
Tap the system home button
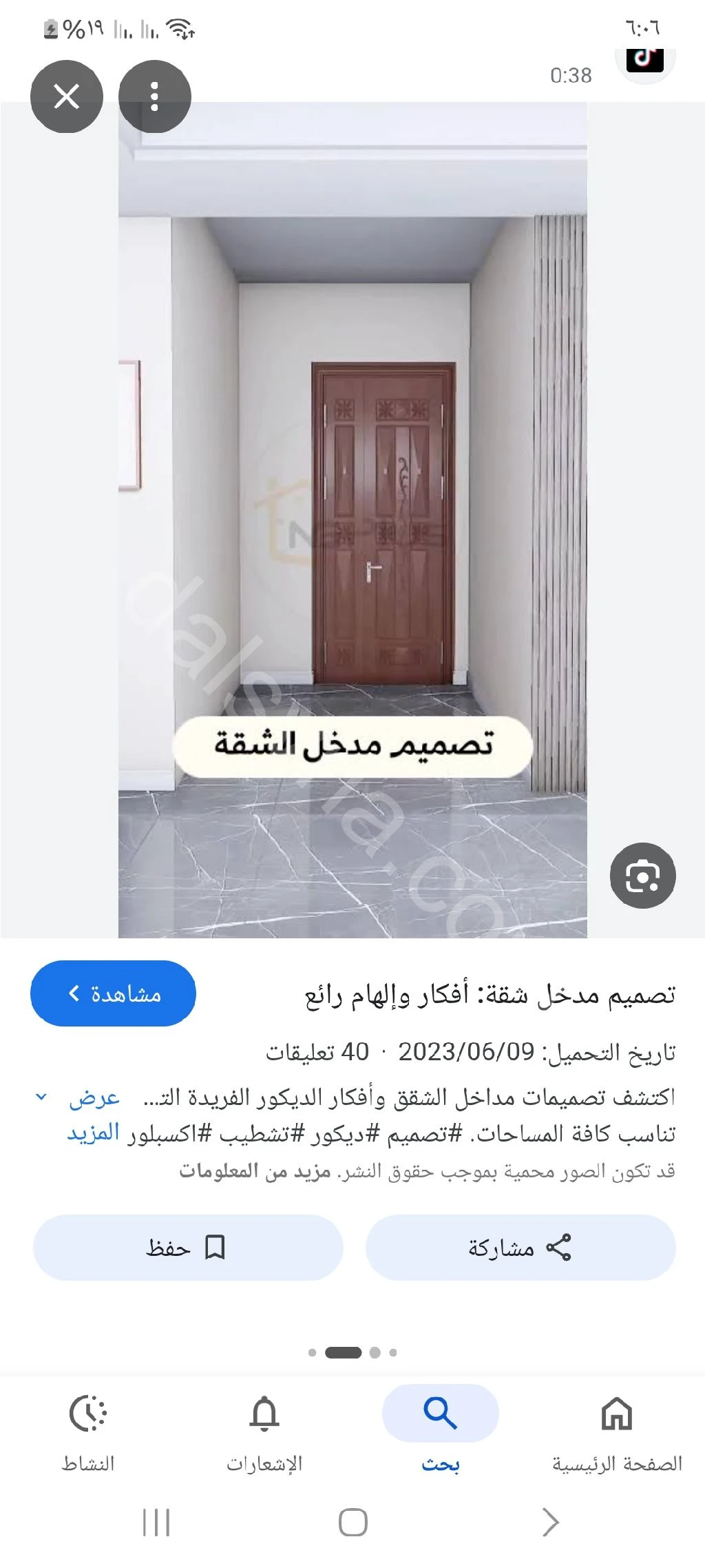[352, 1523]
